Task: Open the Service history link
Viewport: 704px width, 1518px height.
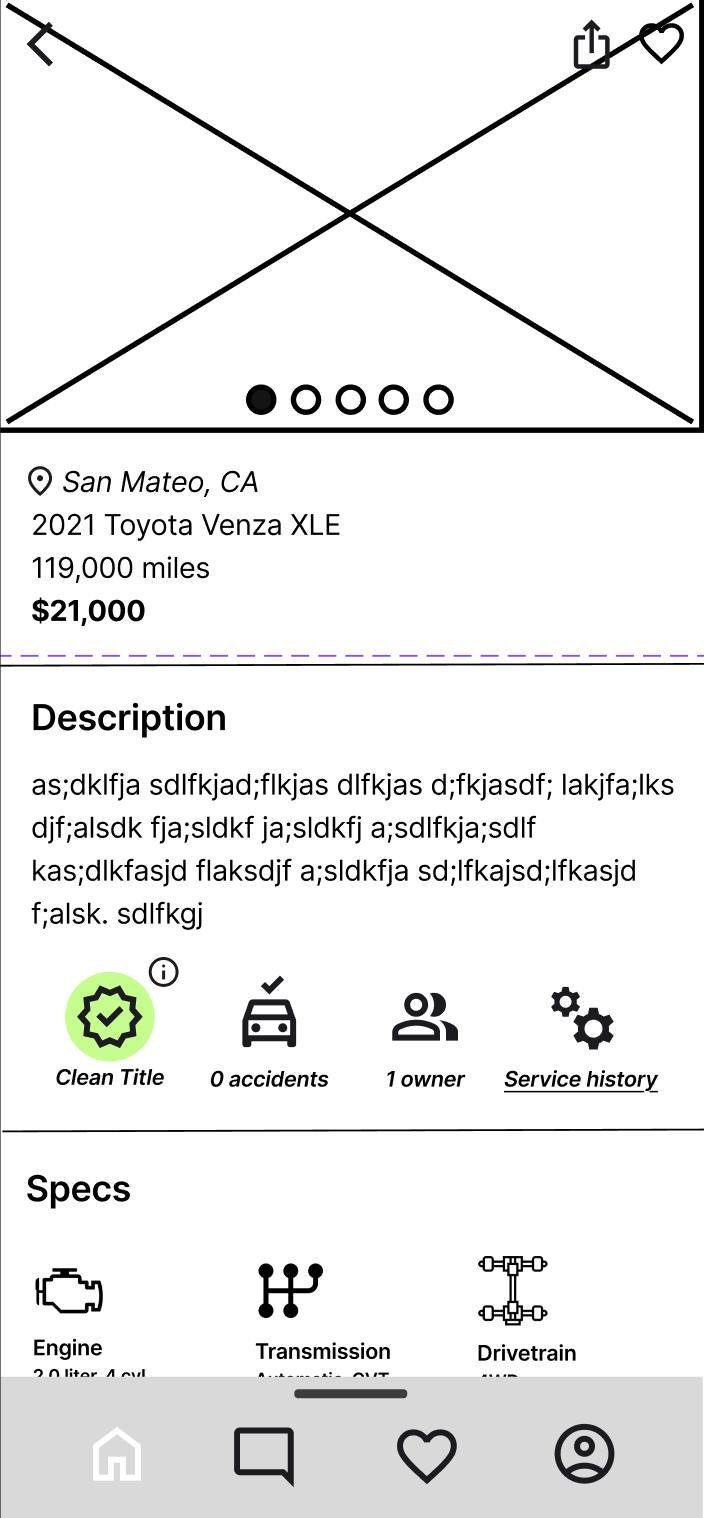Action: coord(581,1079)
